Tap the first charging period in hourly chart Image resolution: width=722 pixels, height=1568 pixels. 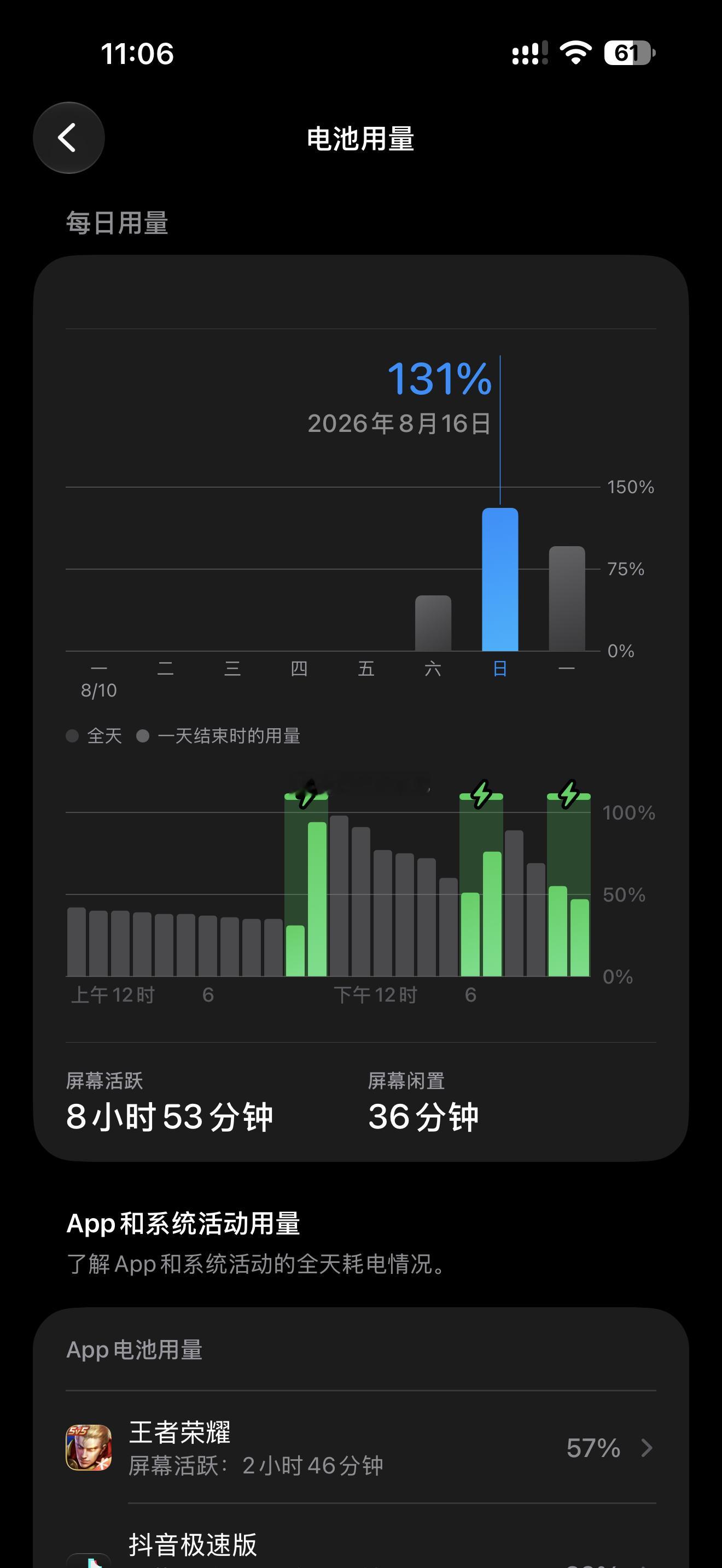(306, 884)
